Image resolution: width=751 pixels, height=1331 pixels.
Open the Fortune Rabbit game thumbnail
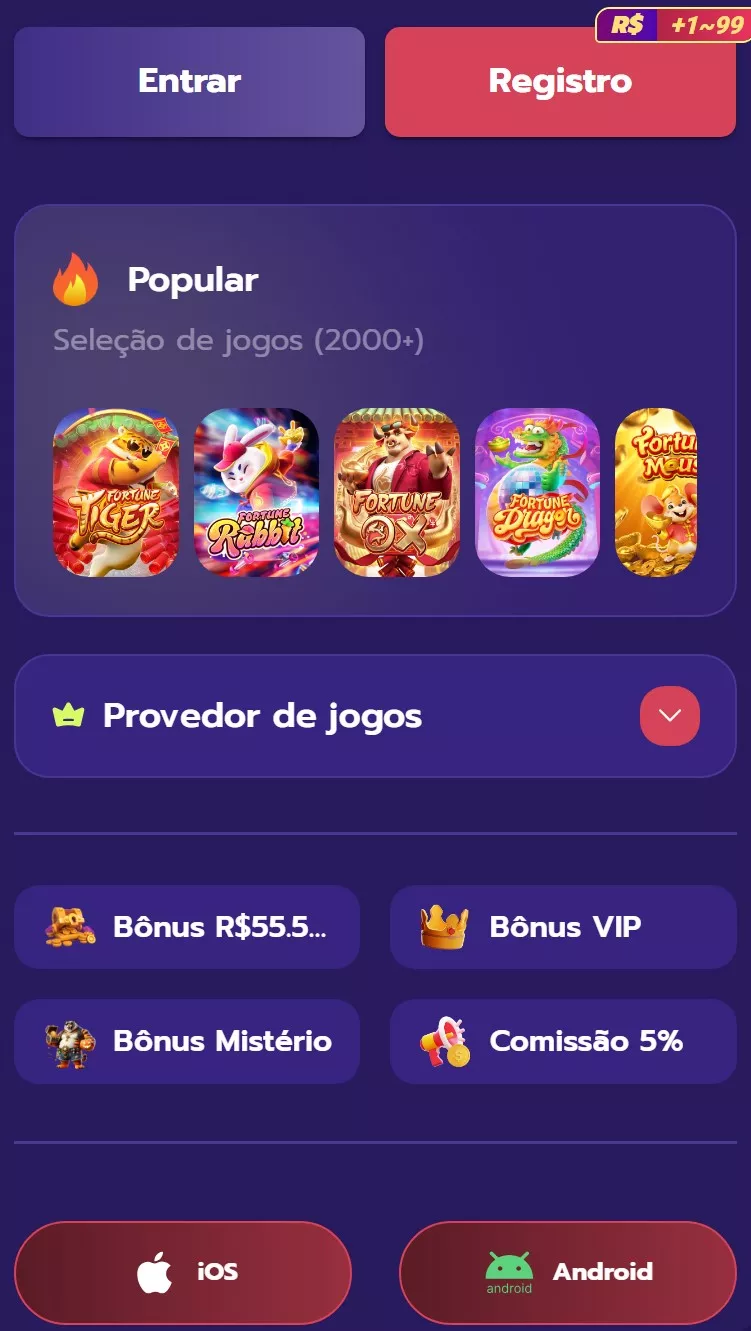tap(257, 493)
